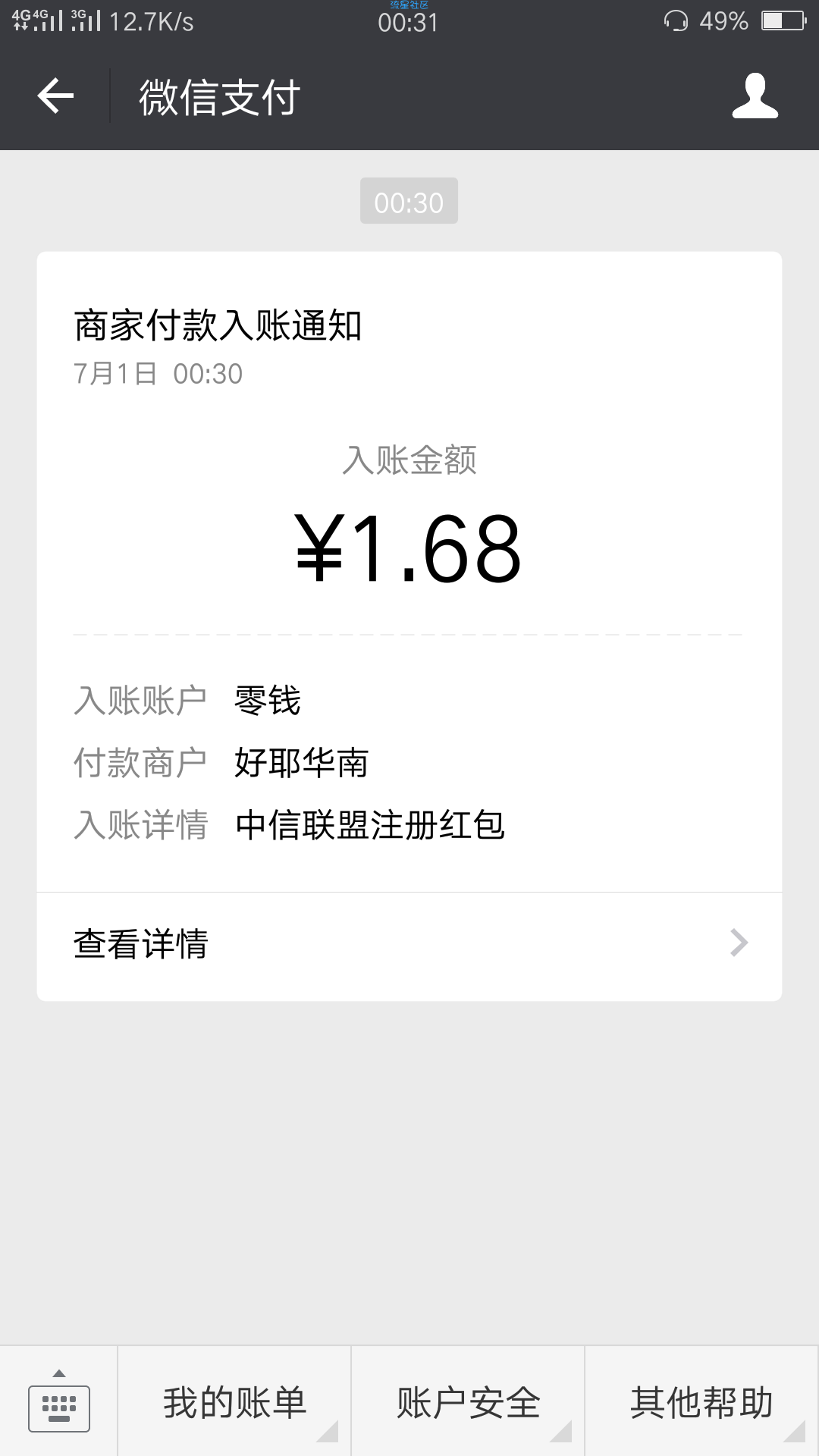The image size is (819, 1456).
Task: Open the 我的账单 menu
Action: (234, 1401)
